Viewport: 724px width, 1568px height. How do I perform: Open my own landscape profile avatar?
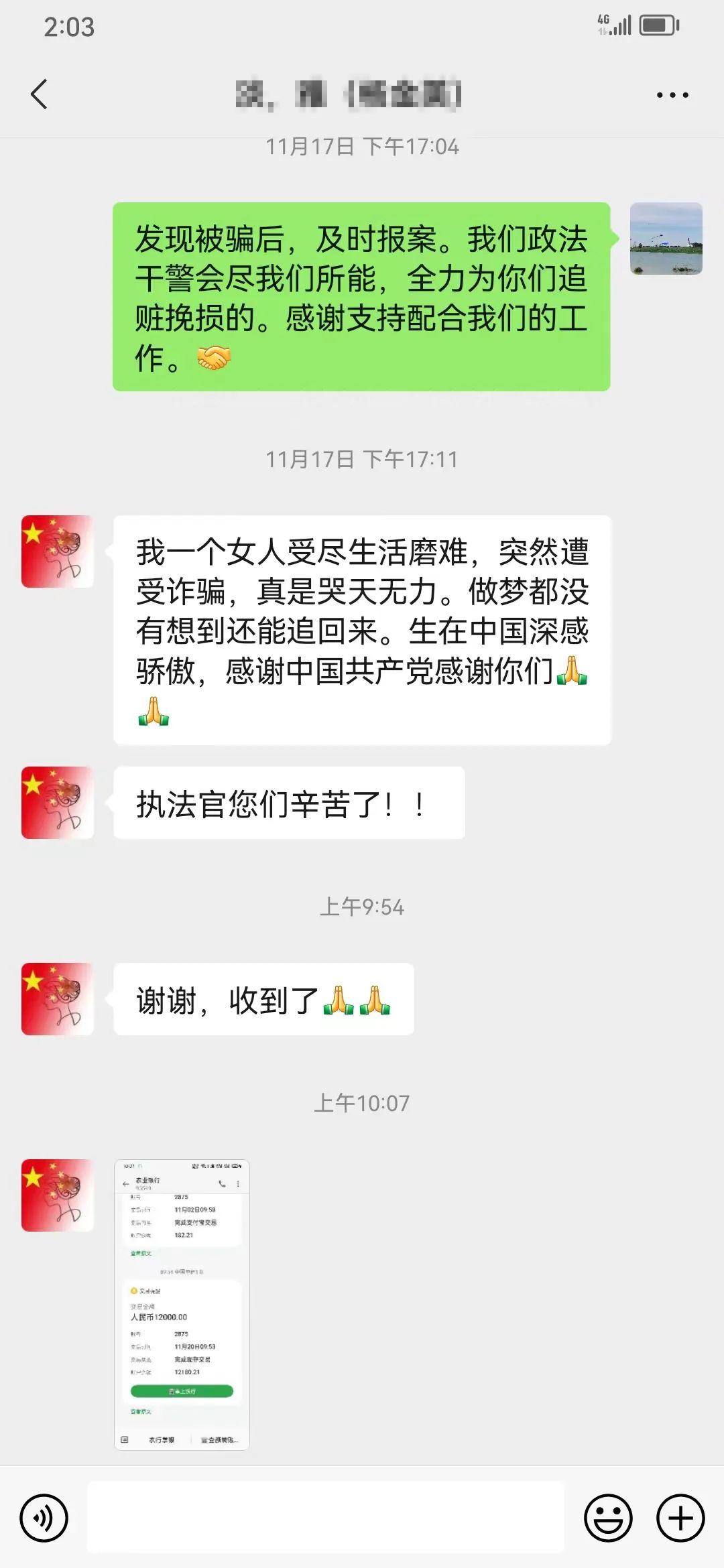pyautogui.click(x=666, y=239)
